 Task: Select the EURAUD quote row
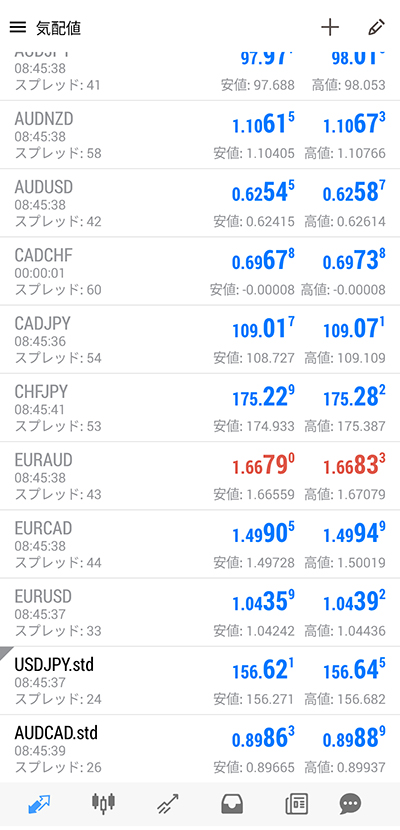coord(200,476)
